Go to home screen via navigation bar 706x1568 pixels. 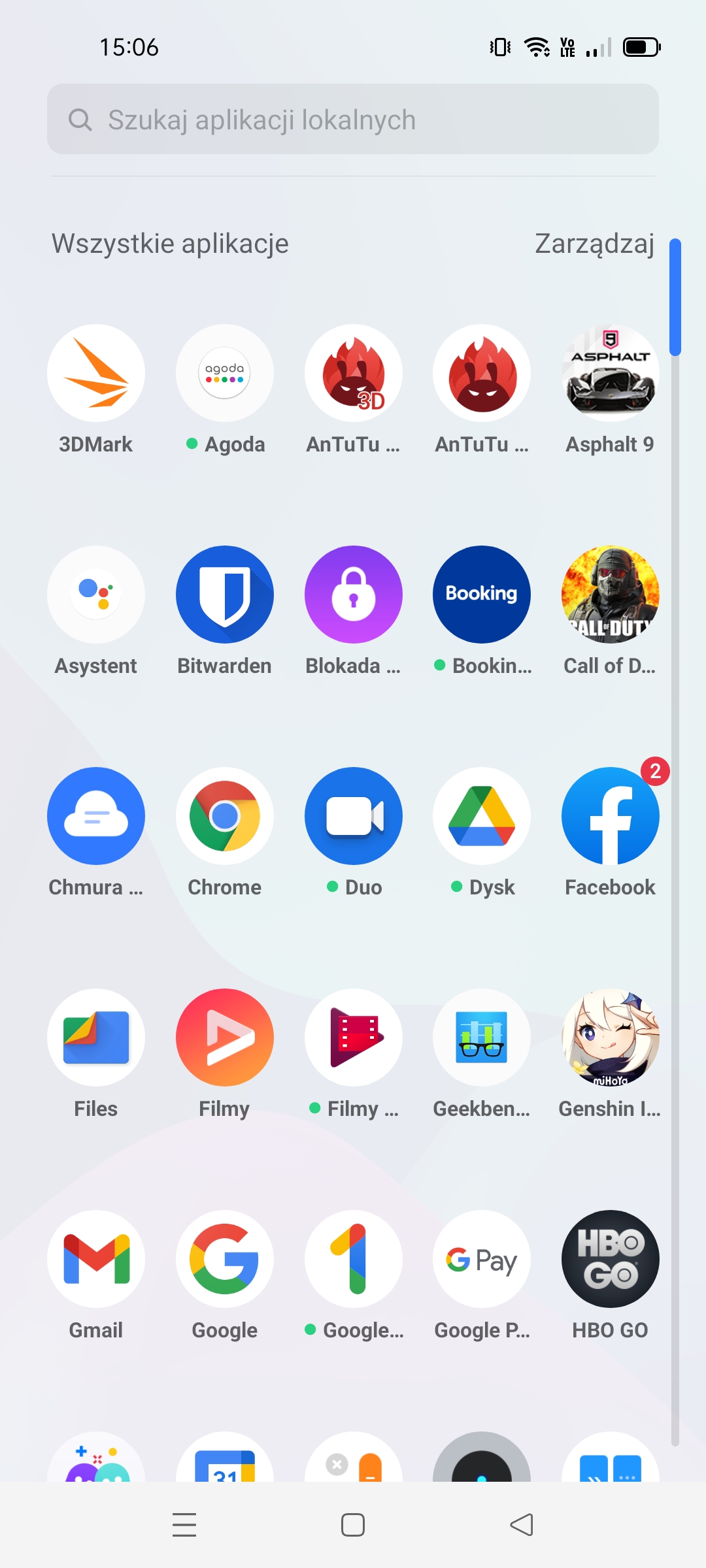(353, 1526)
